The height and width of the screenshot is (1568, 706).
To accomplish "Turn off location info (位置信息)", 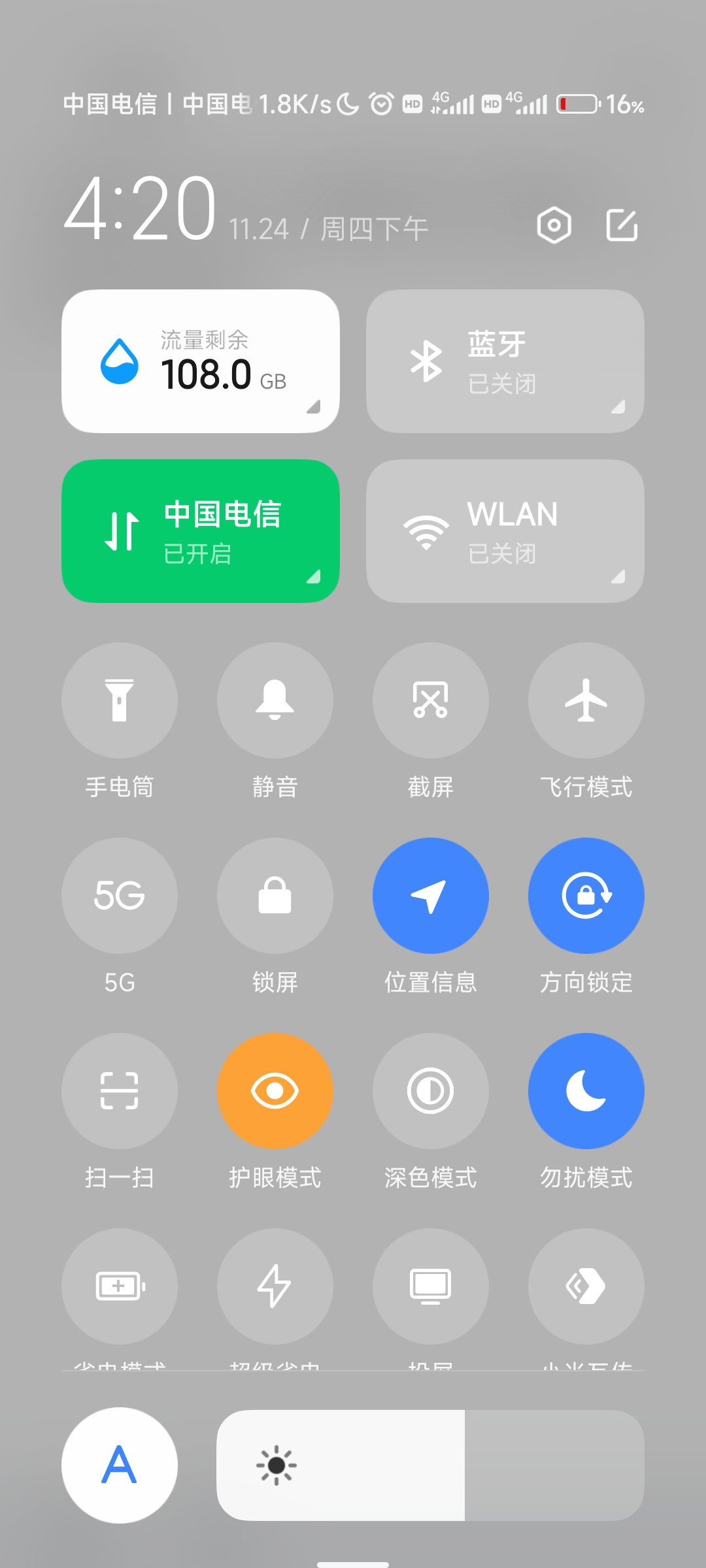I will point(431,896).
